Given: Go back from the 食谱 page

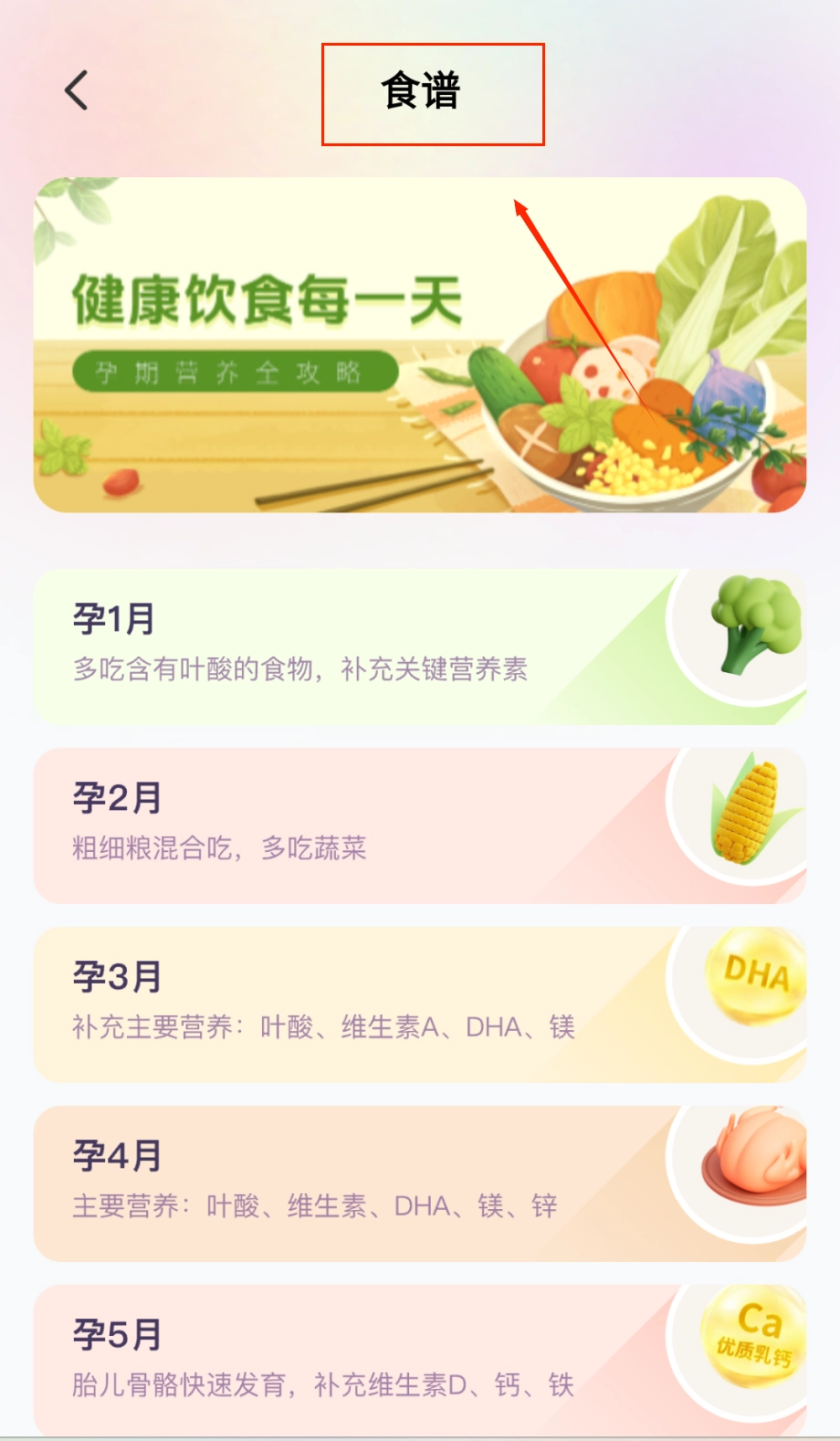Looking at the screenshot, I should coord(77,90).
